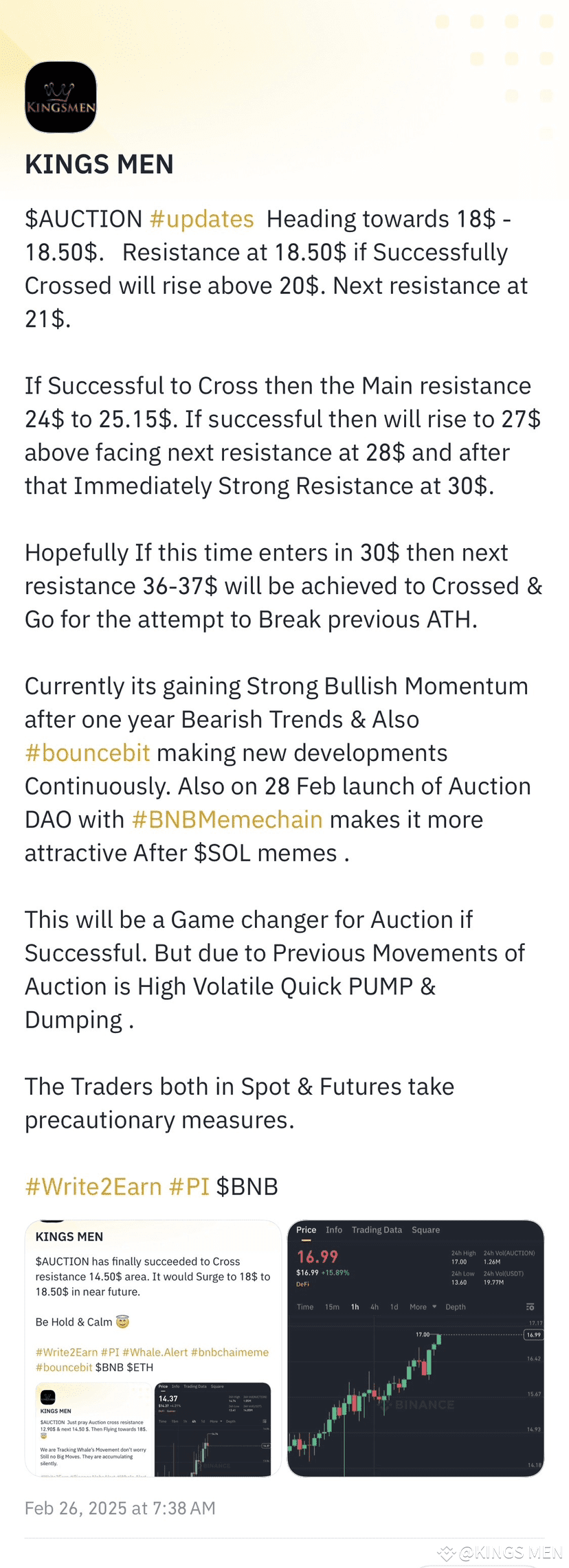Switch chart timeframe to 15m

tap(332, 1306)
